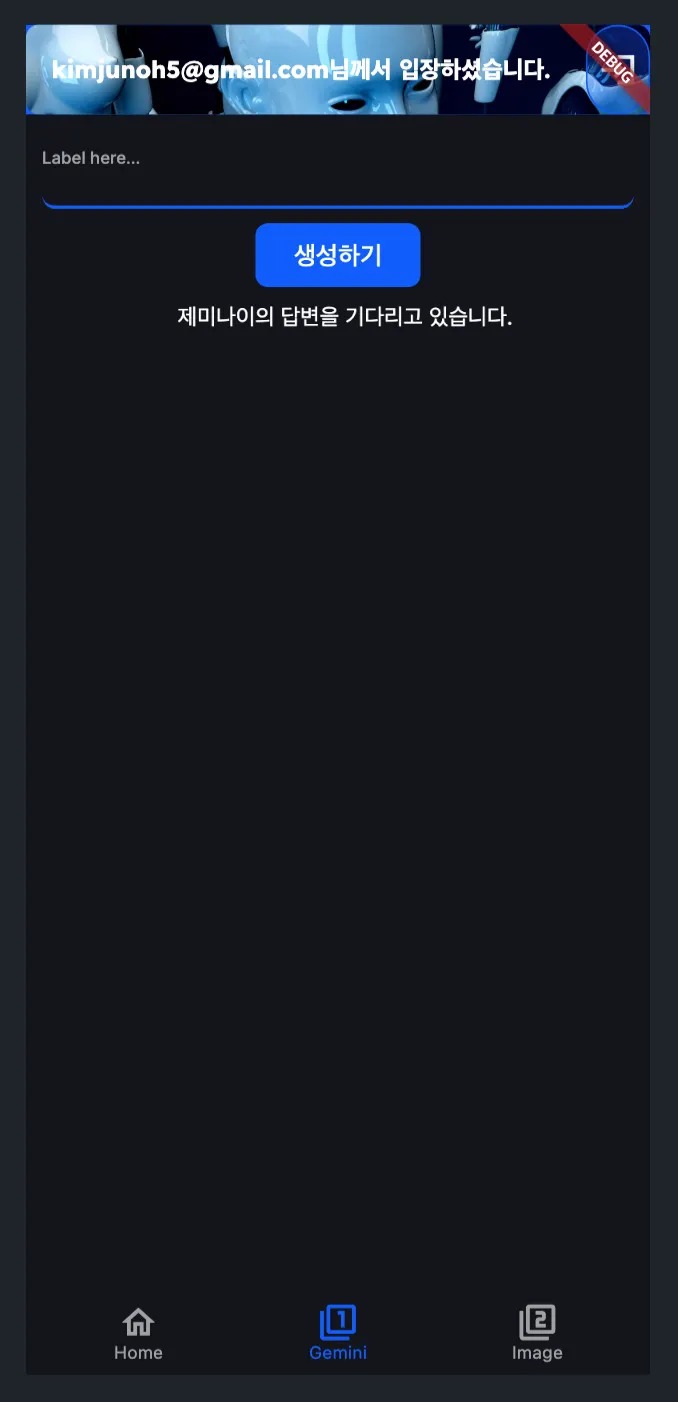Switch to the Image tab
This screenshot has height=1402, width=678.
pyautogui.click(x=537, y=1333)
